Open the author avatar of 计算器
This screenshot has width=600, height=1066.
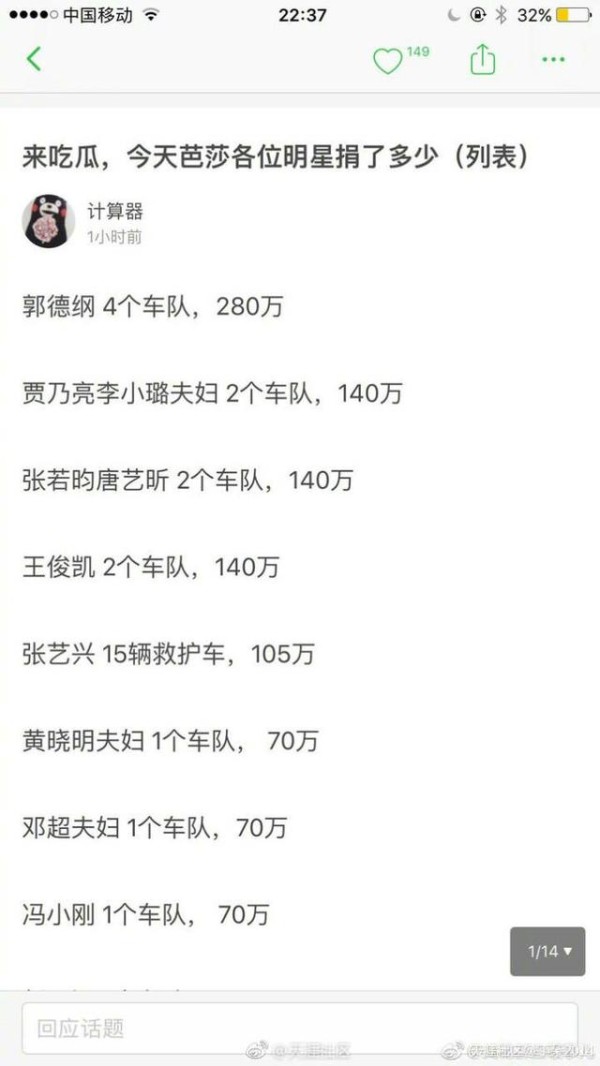48,221
